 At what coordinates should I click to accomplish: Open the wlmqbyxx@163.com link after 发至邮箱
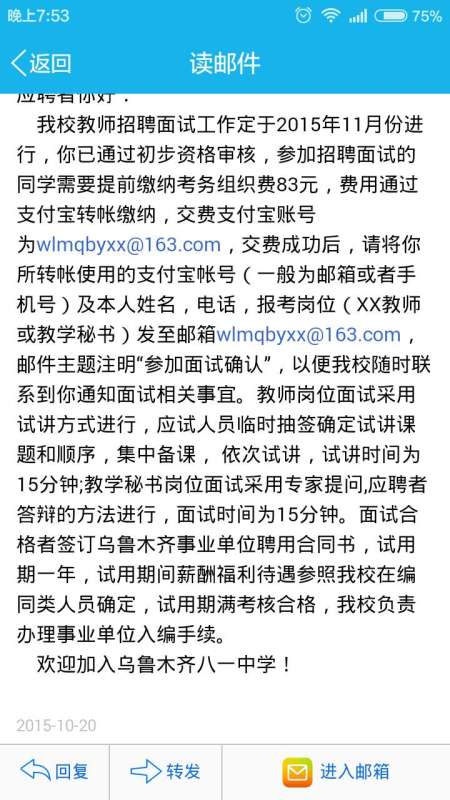click(309, 334)
